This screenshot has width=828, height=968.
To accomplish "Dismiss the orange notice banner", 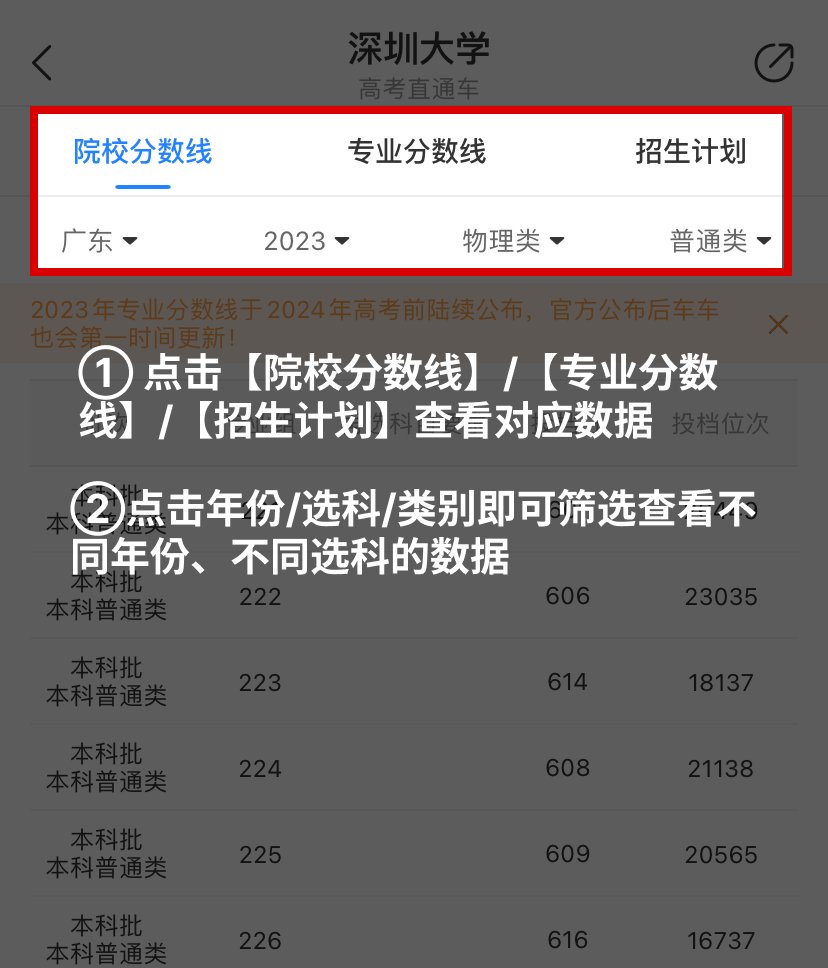I will tap(778, 324).
